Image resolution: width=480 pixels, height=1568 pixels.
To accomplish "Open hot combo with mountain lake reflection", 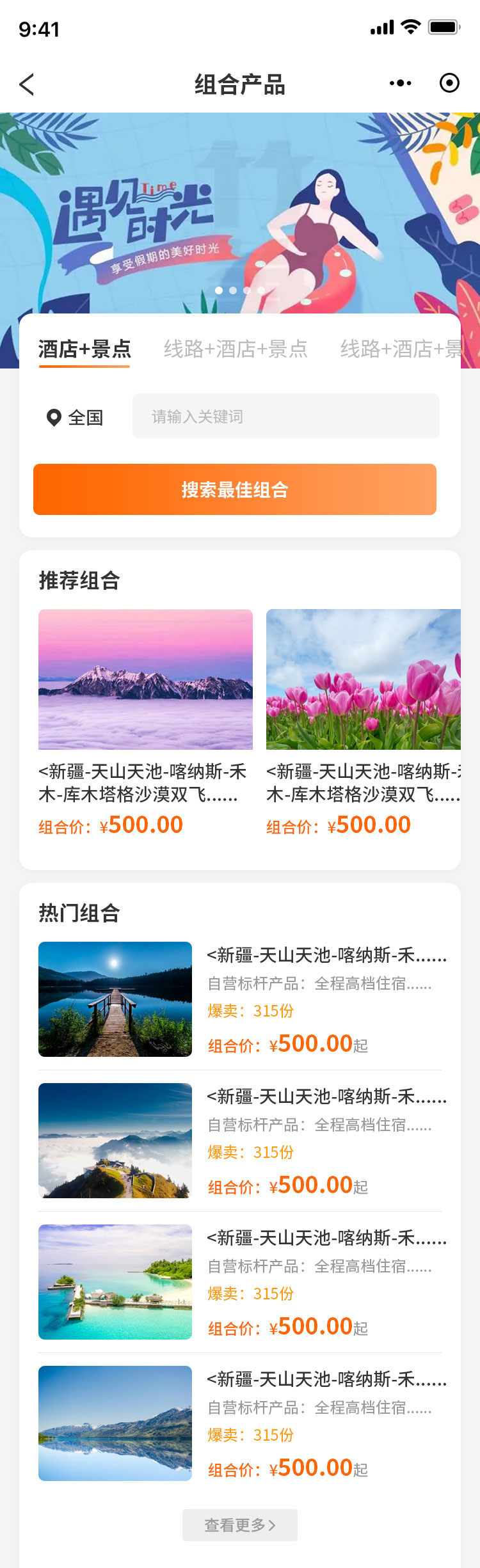I will [x=115, y=1423].
